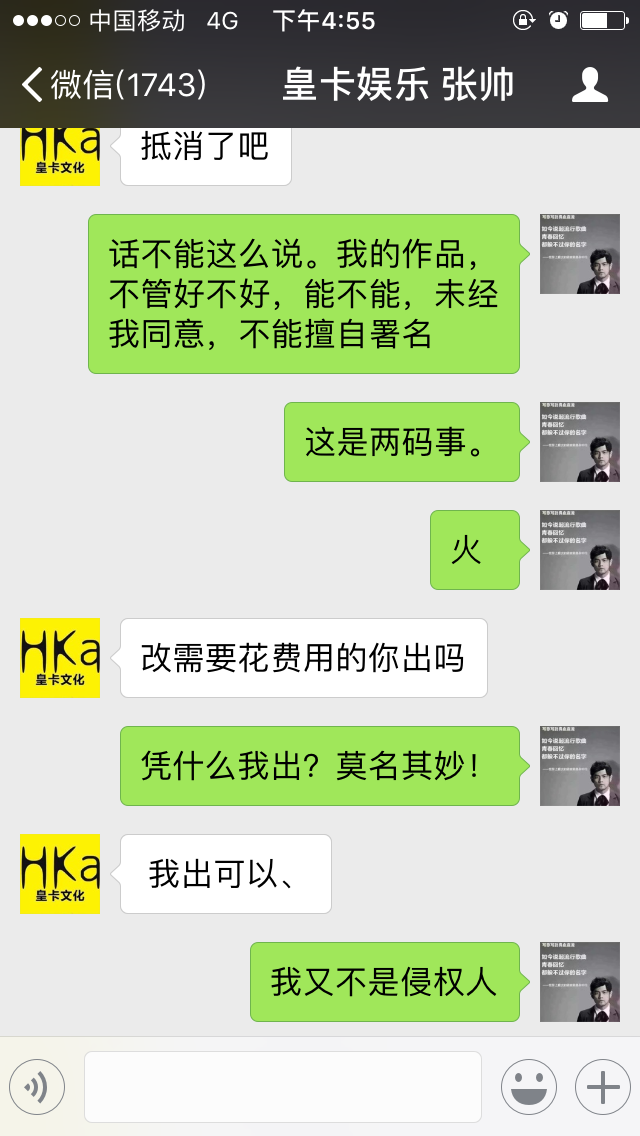Tap the avatar beside 改需要花费用的你出吗
The image size is (640, 1136).
60,658
